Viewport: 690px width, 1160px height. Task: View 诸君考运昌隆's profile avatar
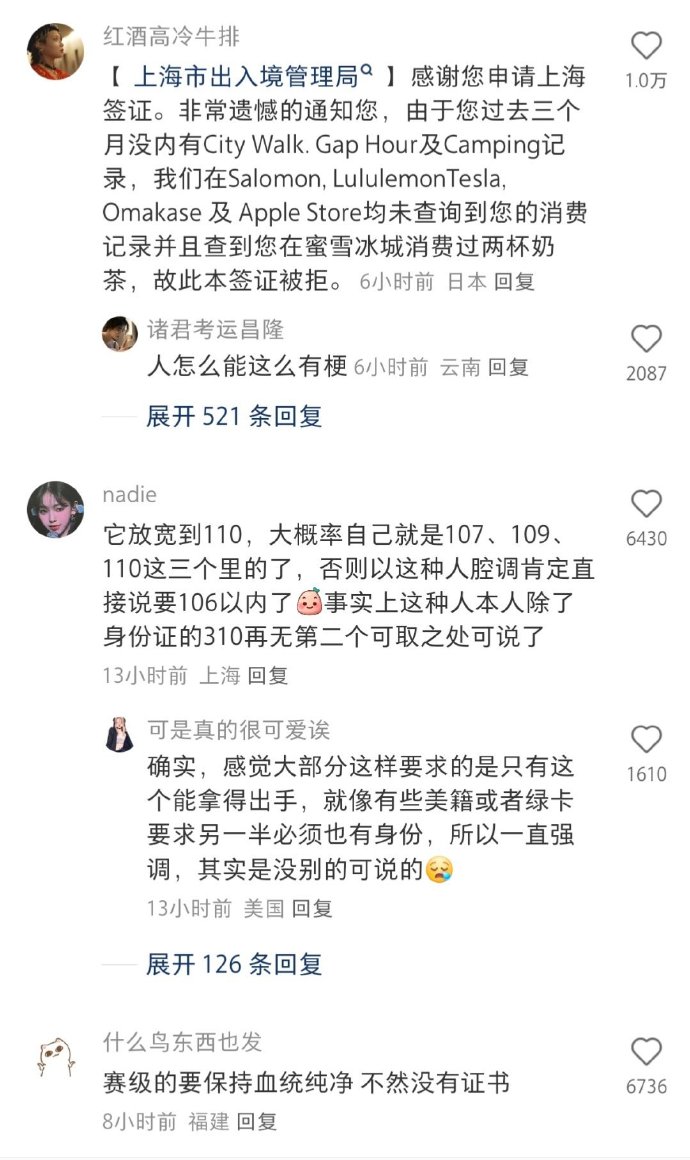pos(120,333)
